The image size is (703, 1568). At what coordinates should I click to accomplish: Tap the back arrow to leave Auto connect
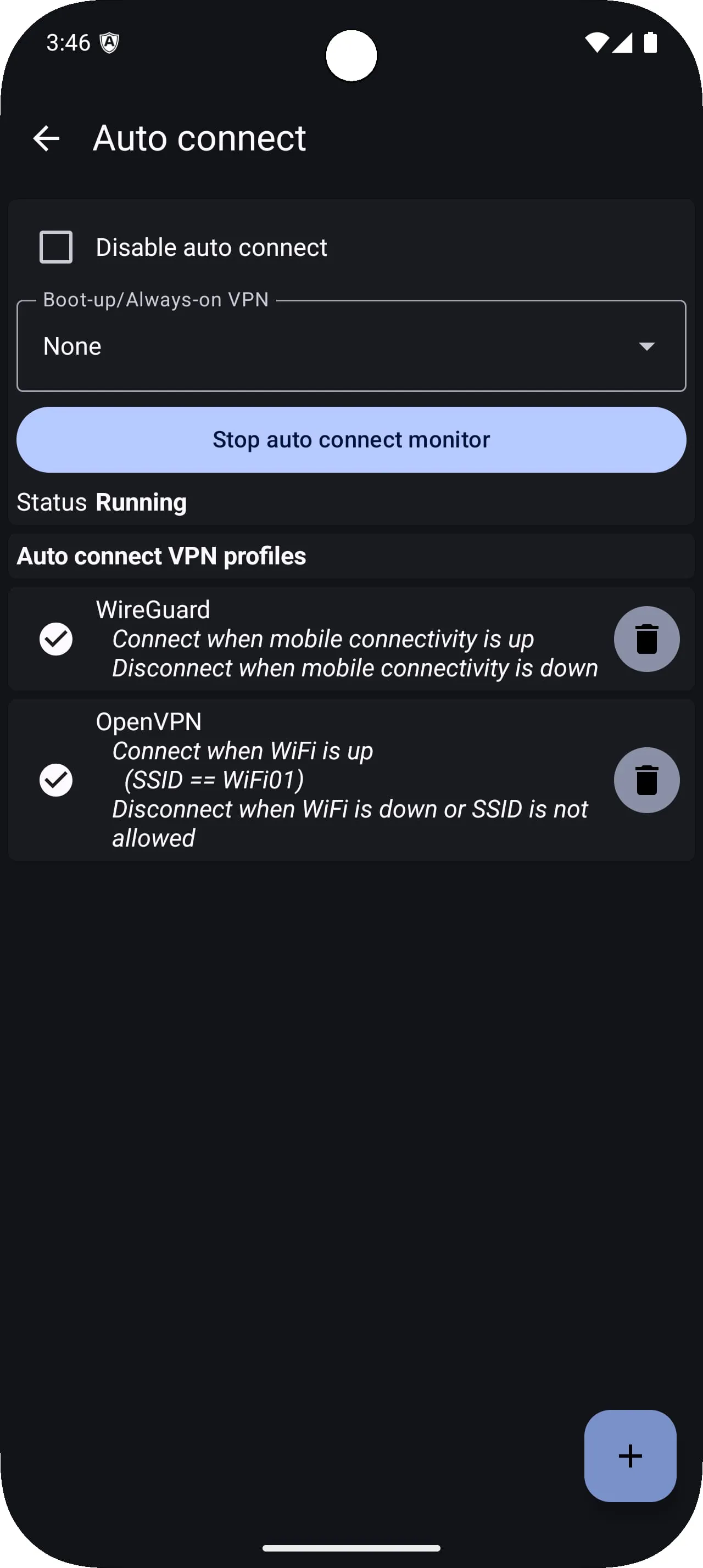click(x=46, y=139)
